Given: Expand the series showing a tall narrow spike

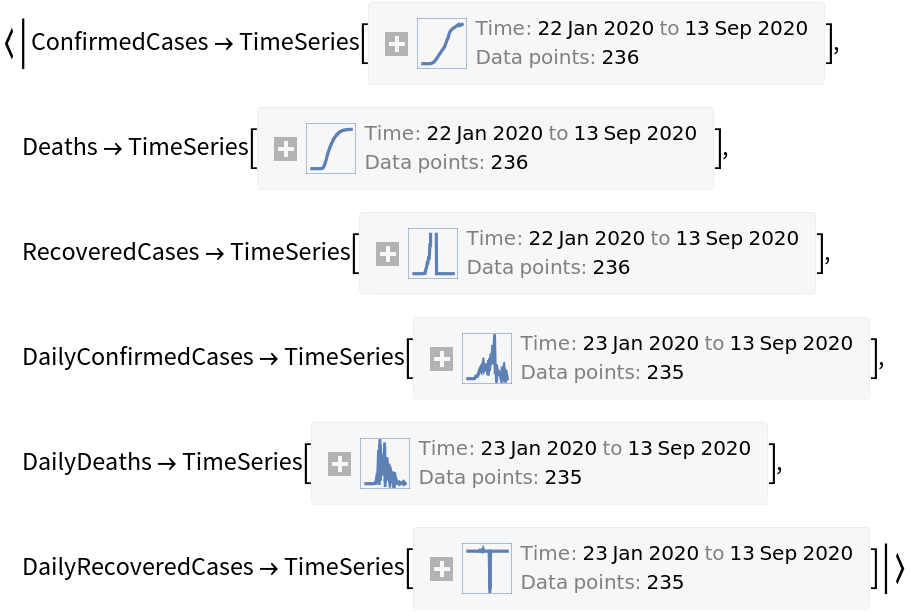Looking at the screenshot, I should click(x=388, y=254).
